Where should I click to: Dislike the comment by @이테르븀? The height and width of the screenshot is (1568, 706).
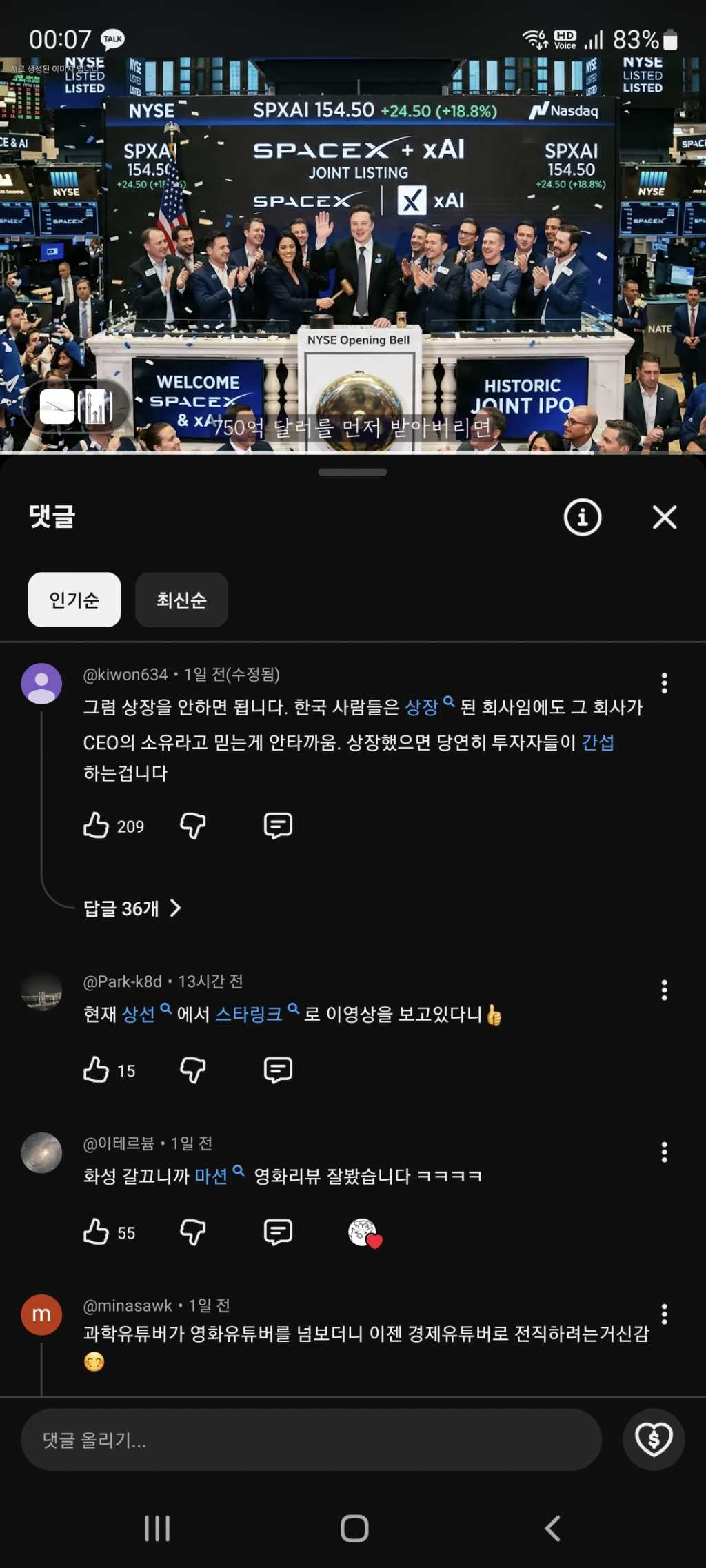point(193,1232)
